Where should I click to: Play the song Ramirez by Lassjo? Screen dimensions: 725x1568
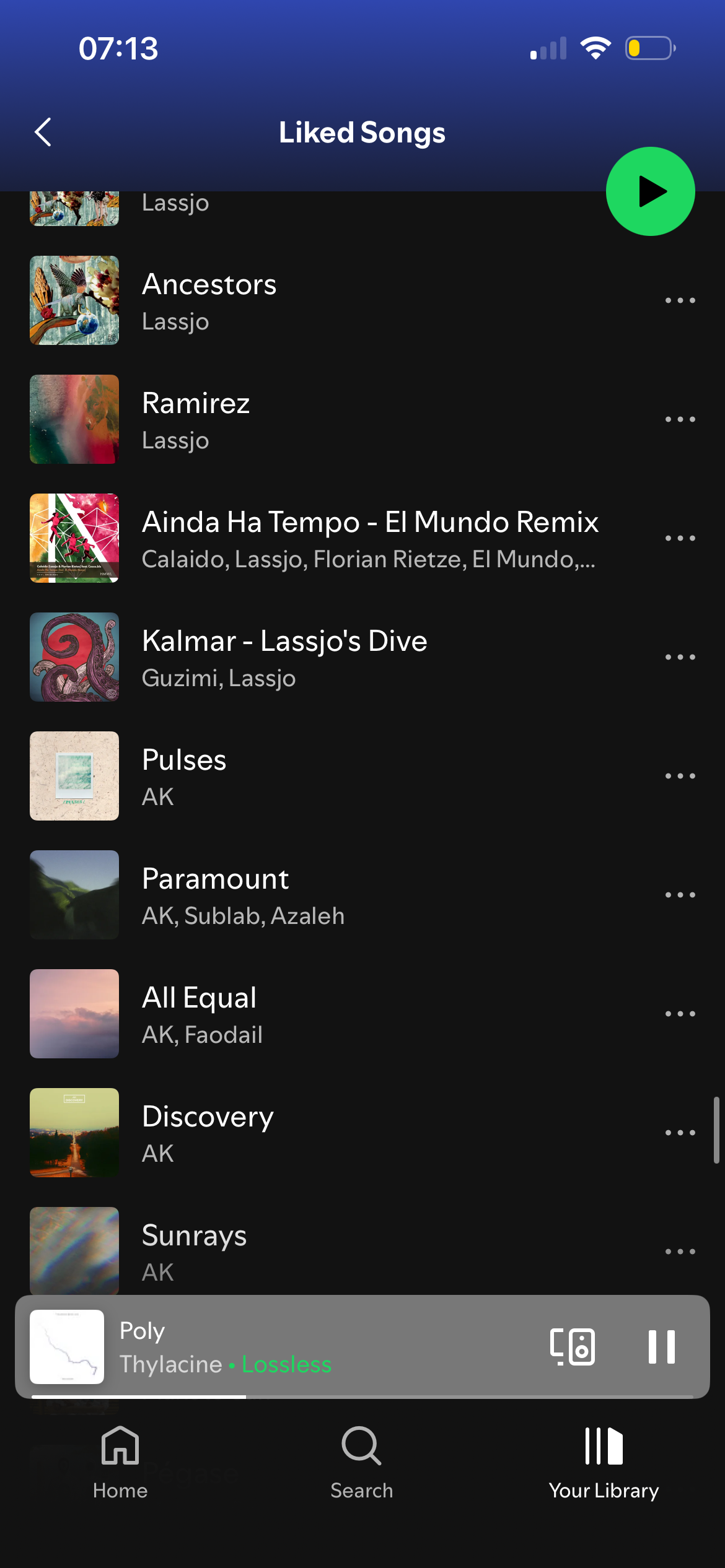310,420
